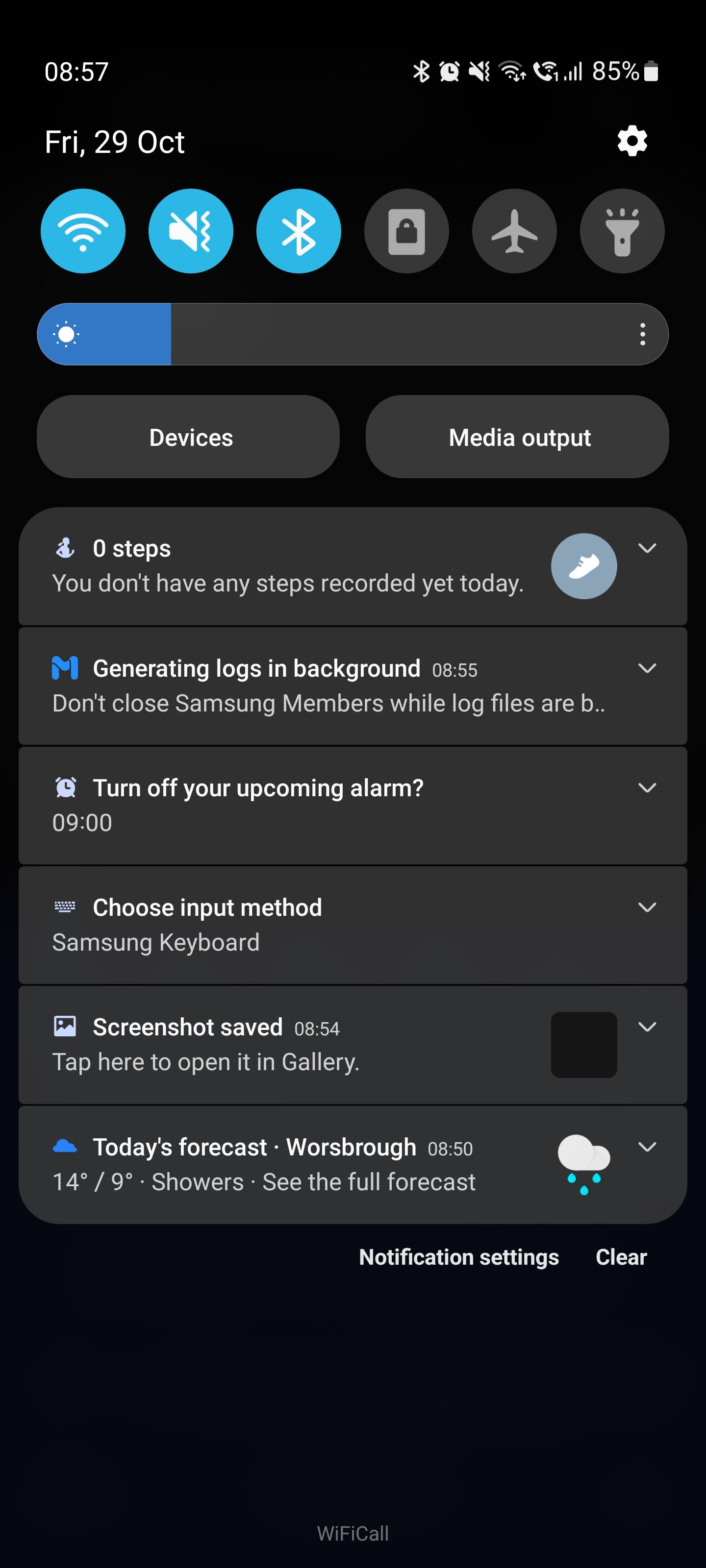This screenshot has width=706, height=1568.
Task: Tap the Devices button
Action: (188, 437)
